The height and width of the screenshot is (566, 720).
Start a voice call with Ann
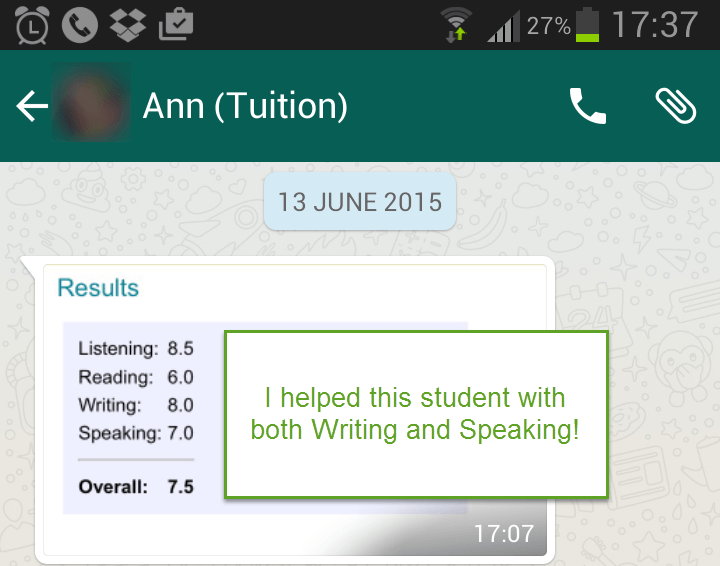[x=588, y=106]
